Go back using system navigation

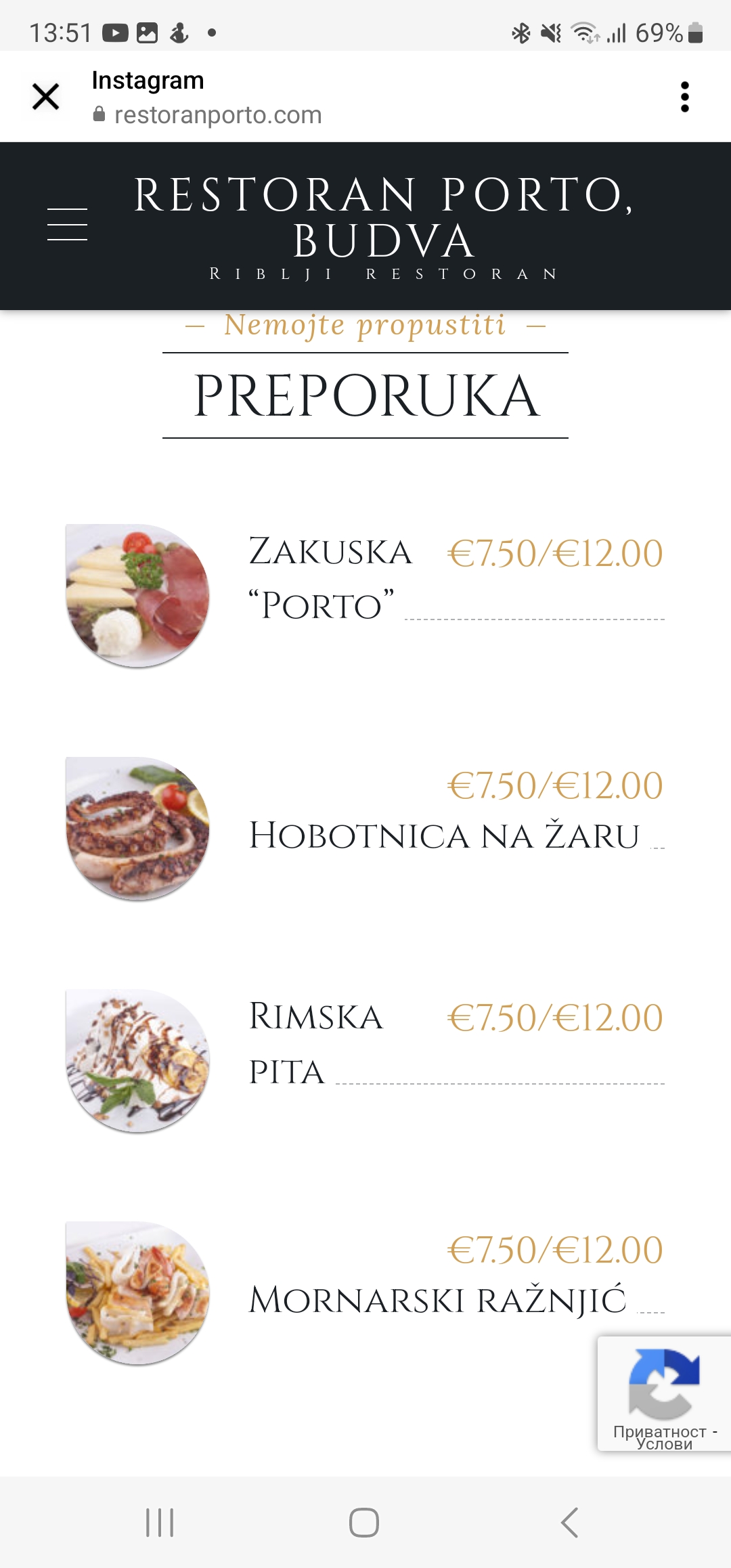570,1523
